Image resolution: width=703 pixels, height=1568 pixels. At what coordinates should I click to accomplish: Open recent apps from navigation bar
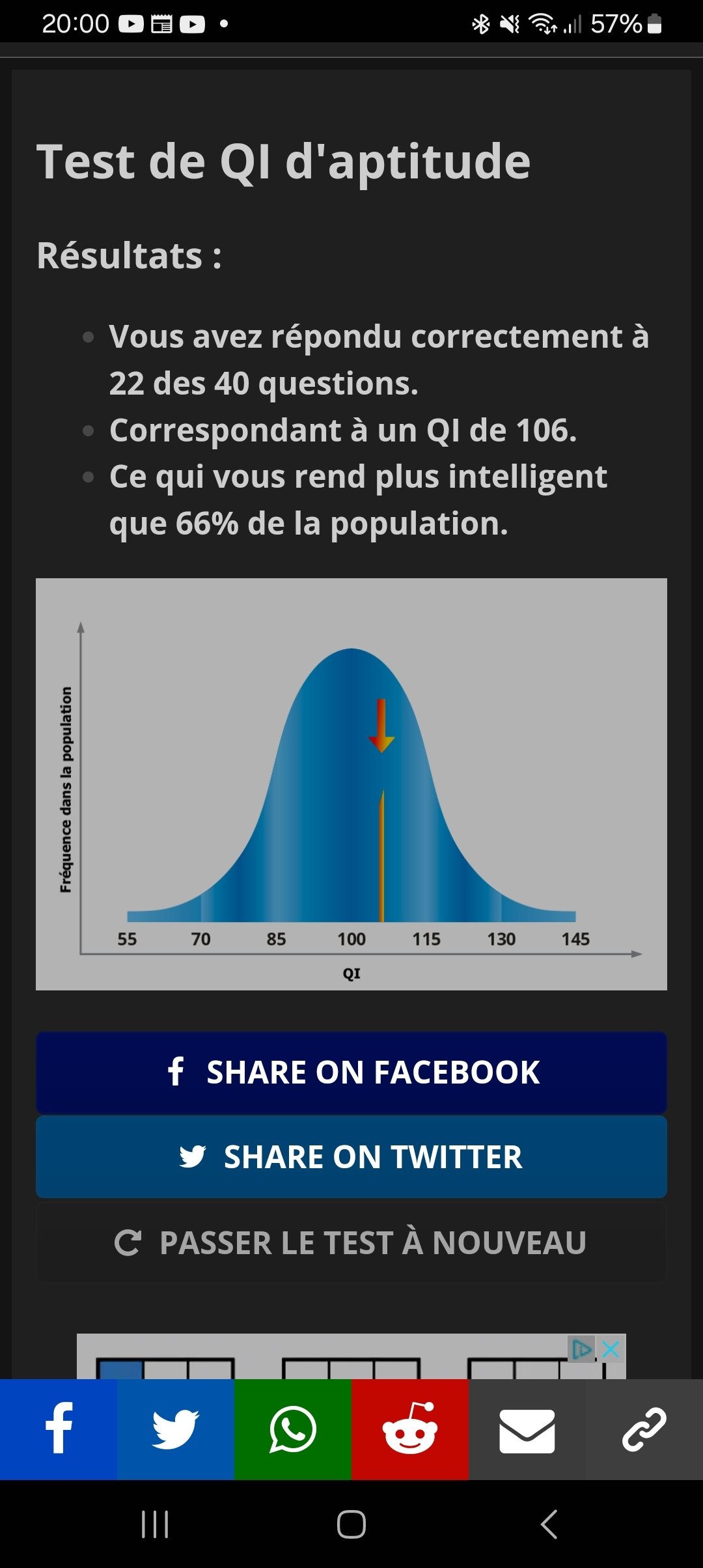point(155,1524)
